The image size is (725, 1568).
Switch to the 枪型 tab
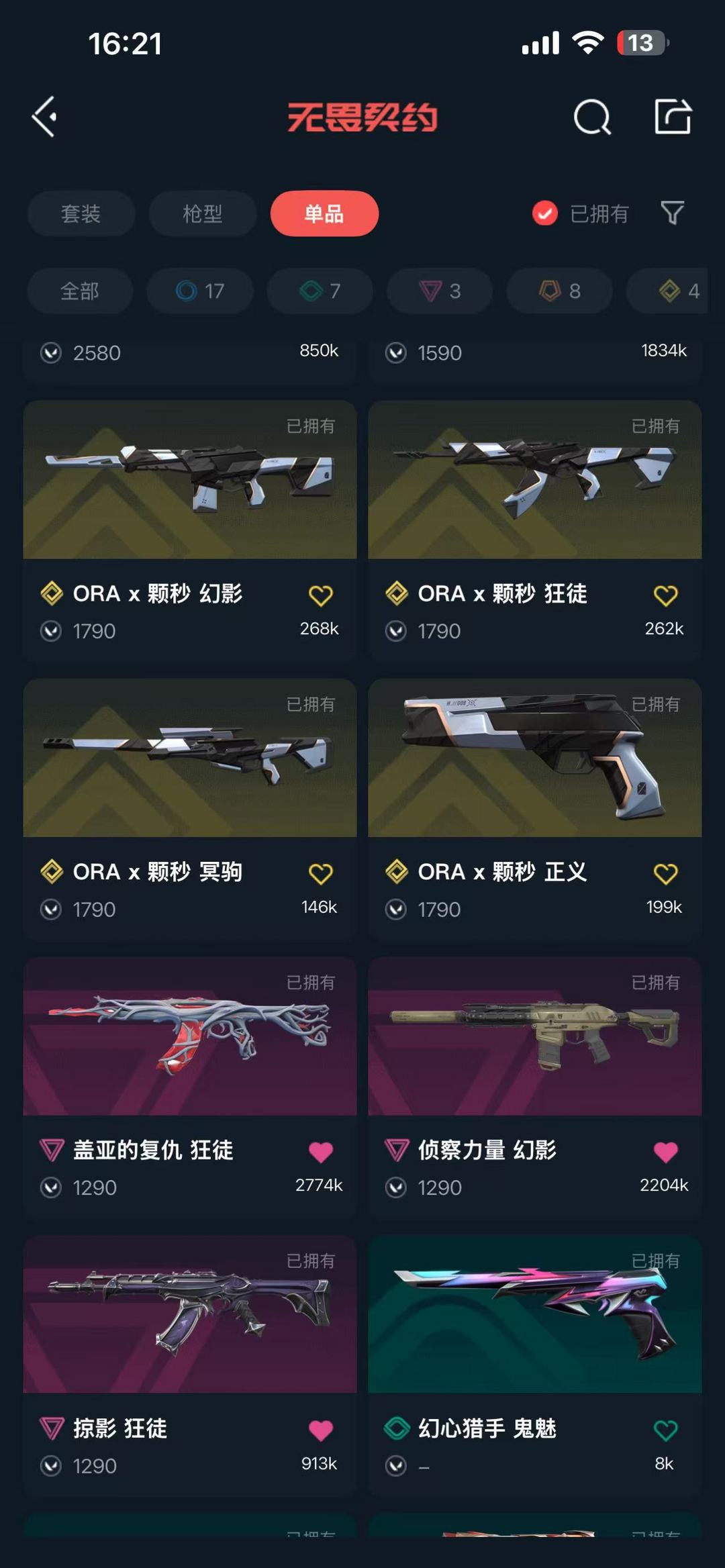click(202, 213)
